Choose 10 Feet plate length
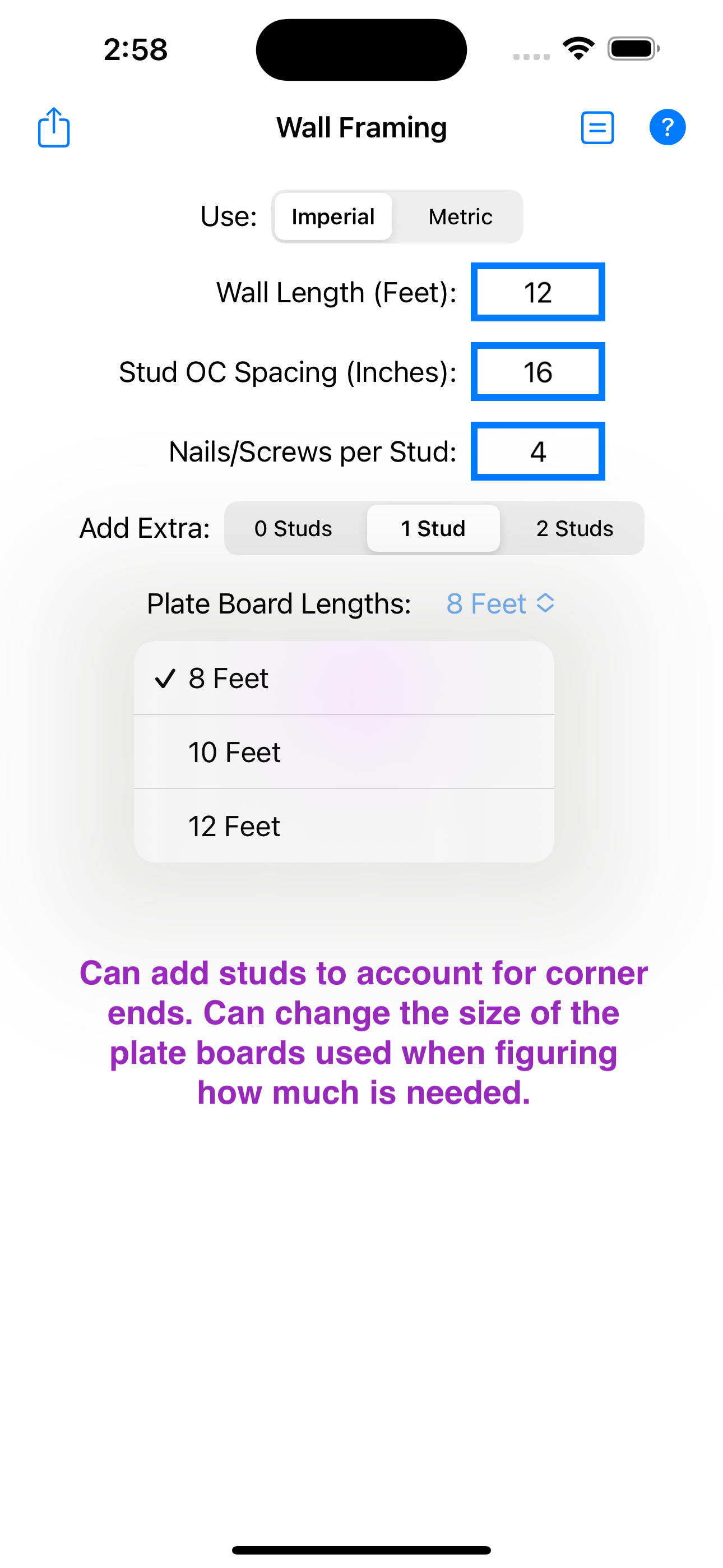The image size is (723, 1568). (343, 753)
